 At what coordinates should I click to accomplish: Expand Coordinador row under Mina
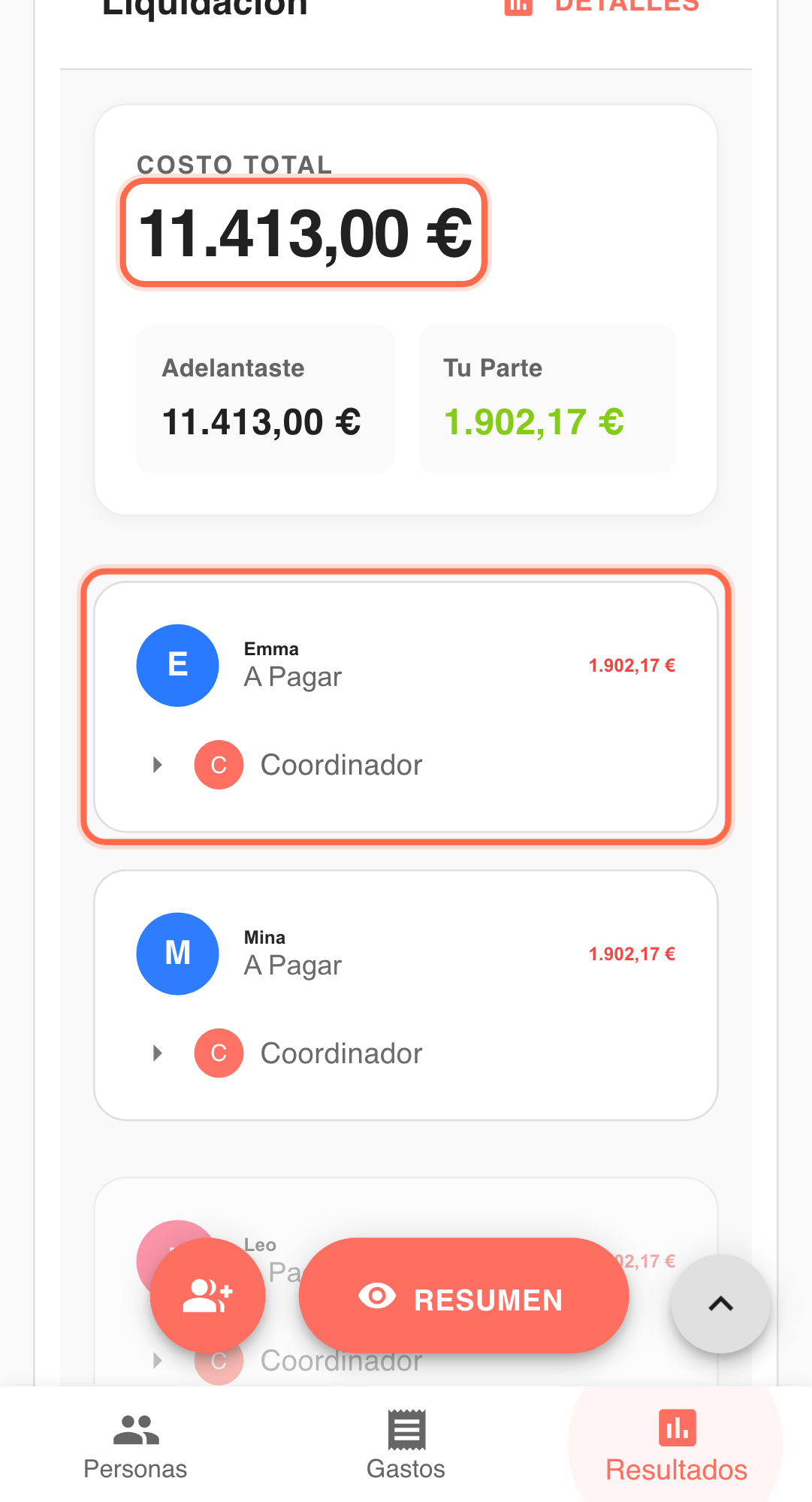(158, 1053)
